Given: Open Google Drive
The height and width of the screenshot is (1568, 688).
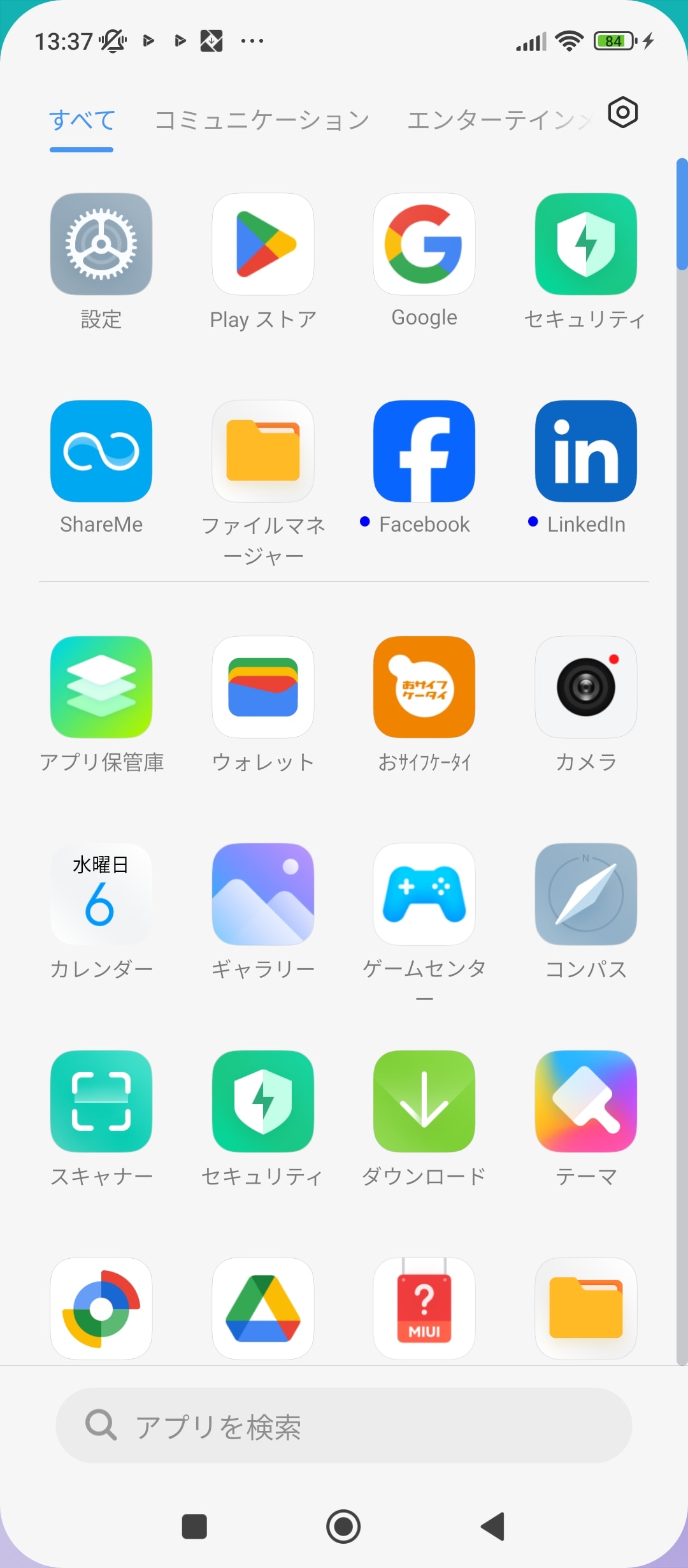Looking at the screenshot, I should pos(262,1308).
